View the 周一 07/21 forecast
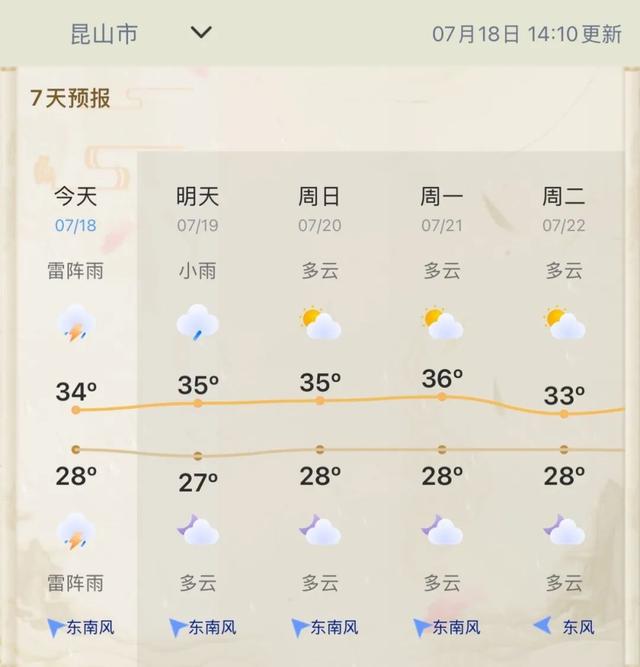 442,208
